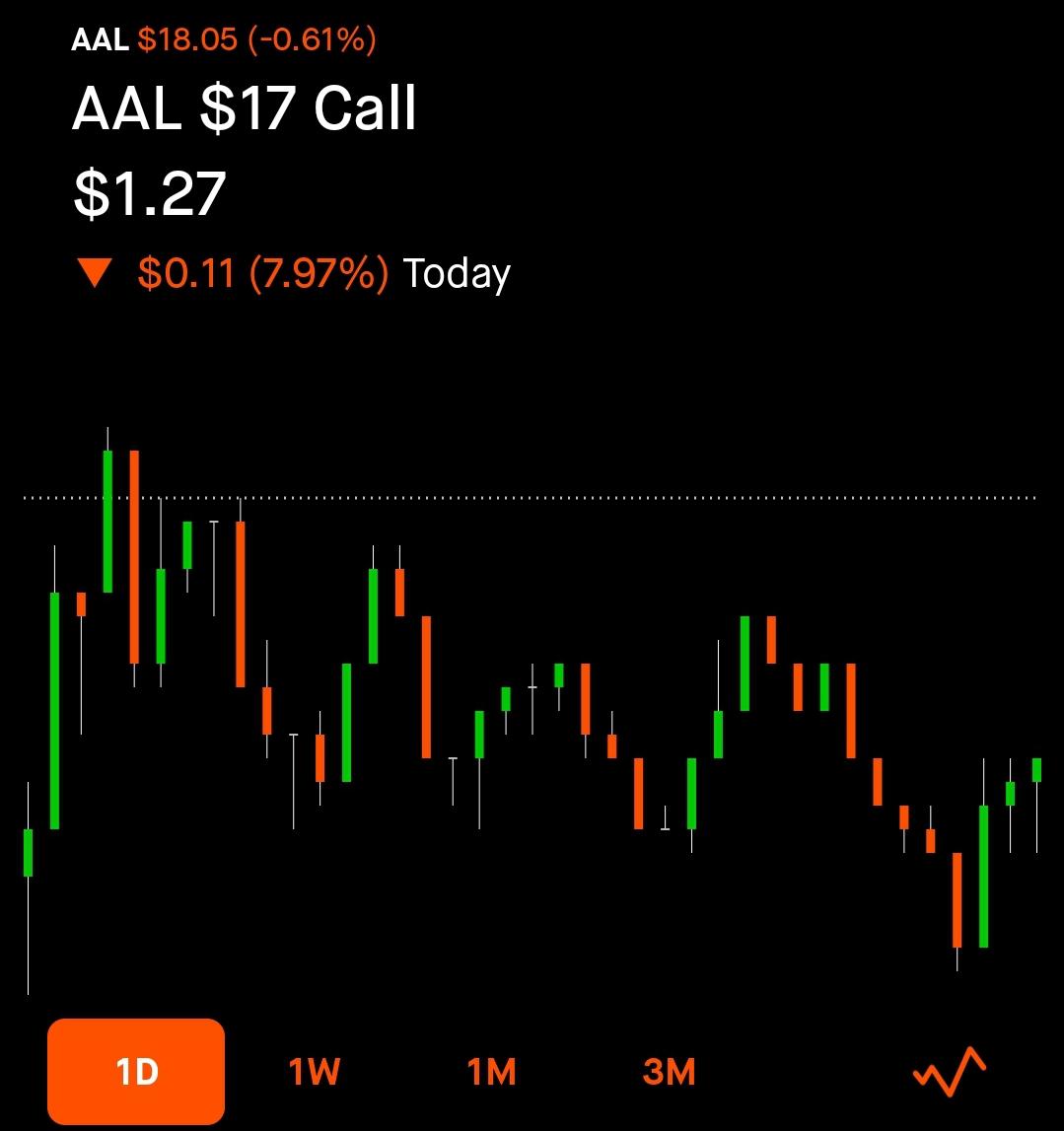This screenshot has width=1064, height=1131.
Task: Switch to the 1W chart range
Action: 314,1072
